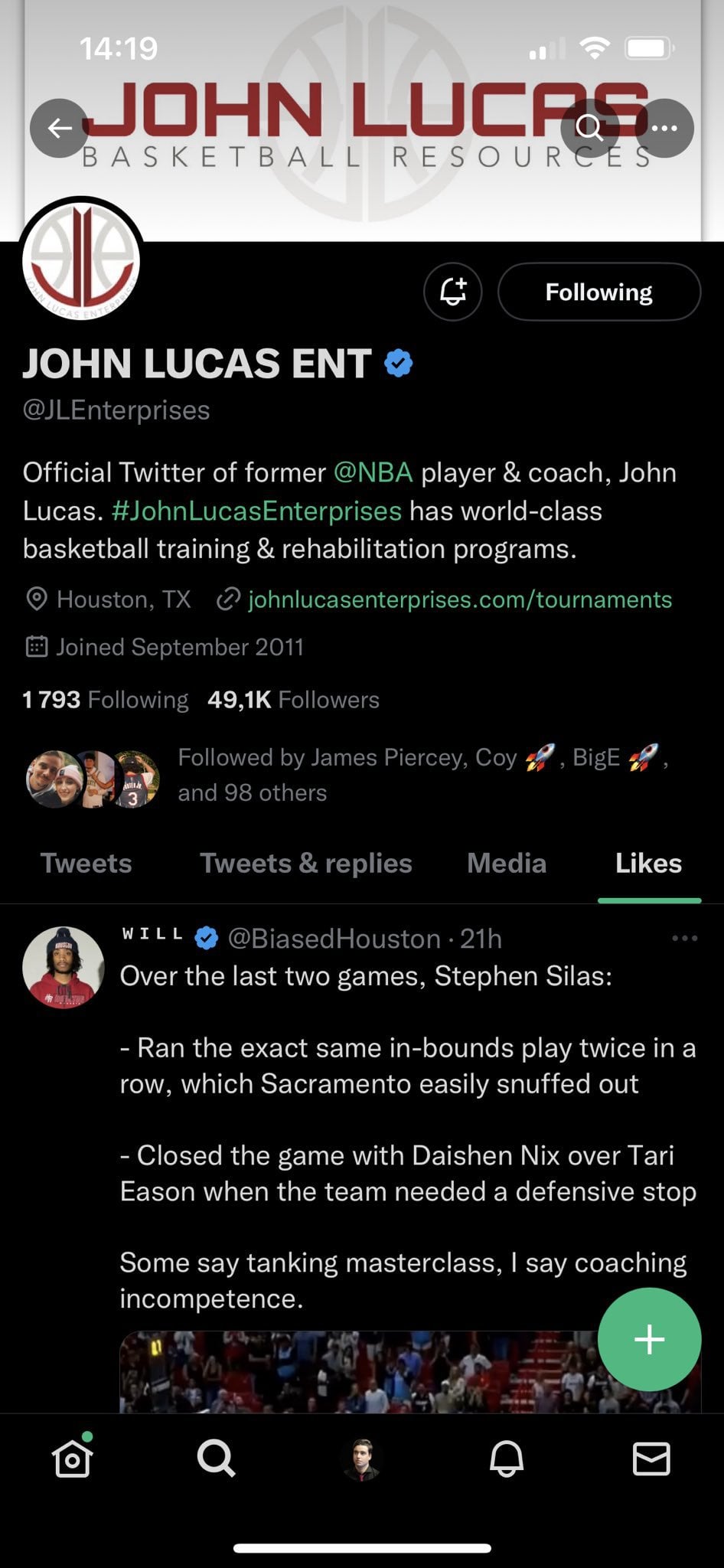Visit johnlucasenterprises.com/tournaments link

[459, 599]
